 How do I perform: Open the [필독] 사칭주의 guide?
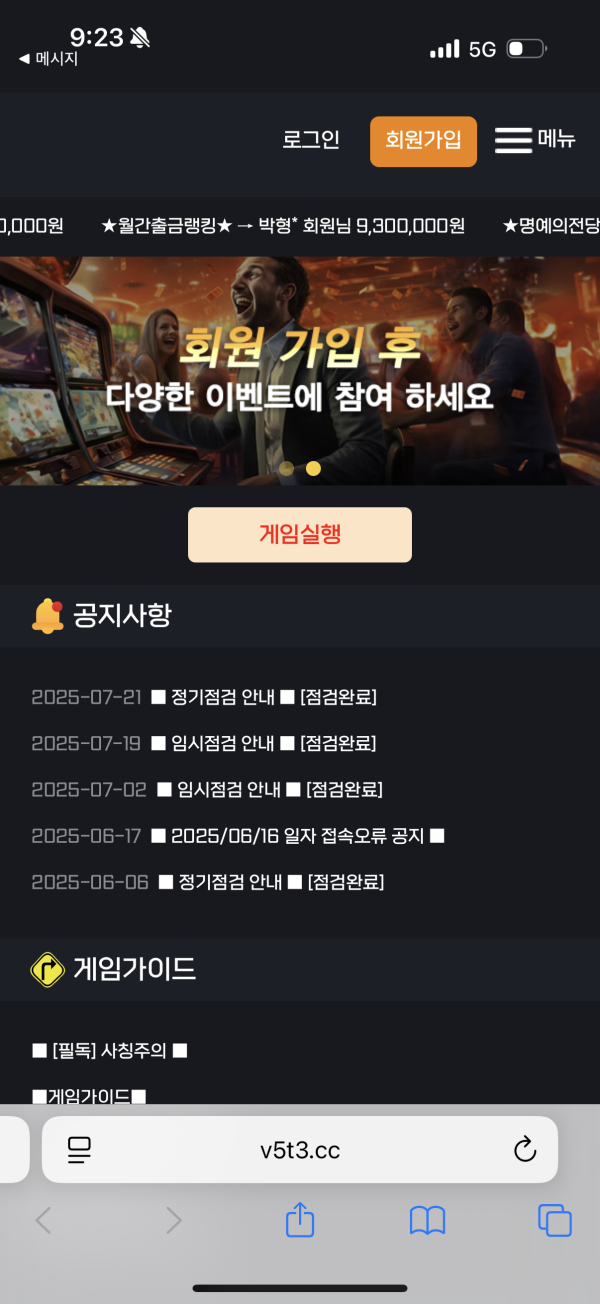click(110, 1050)
